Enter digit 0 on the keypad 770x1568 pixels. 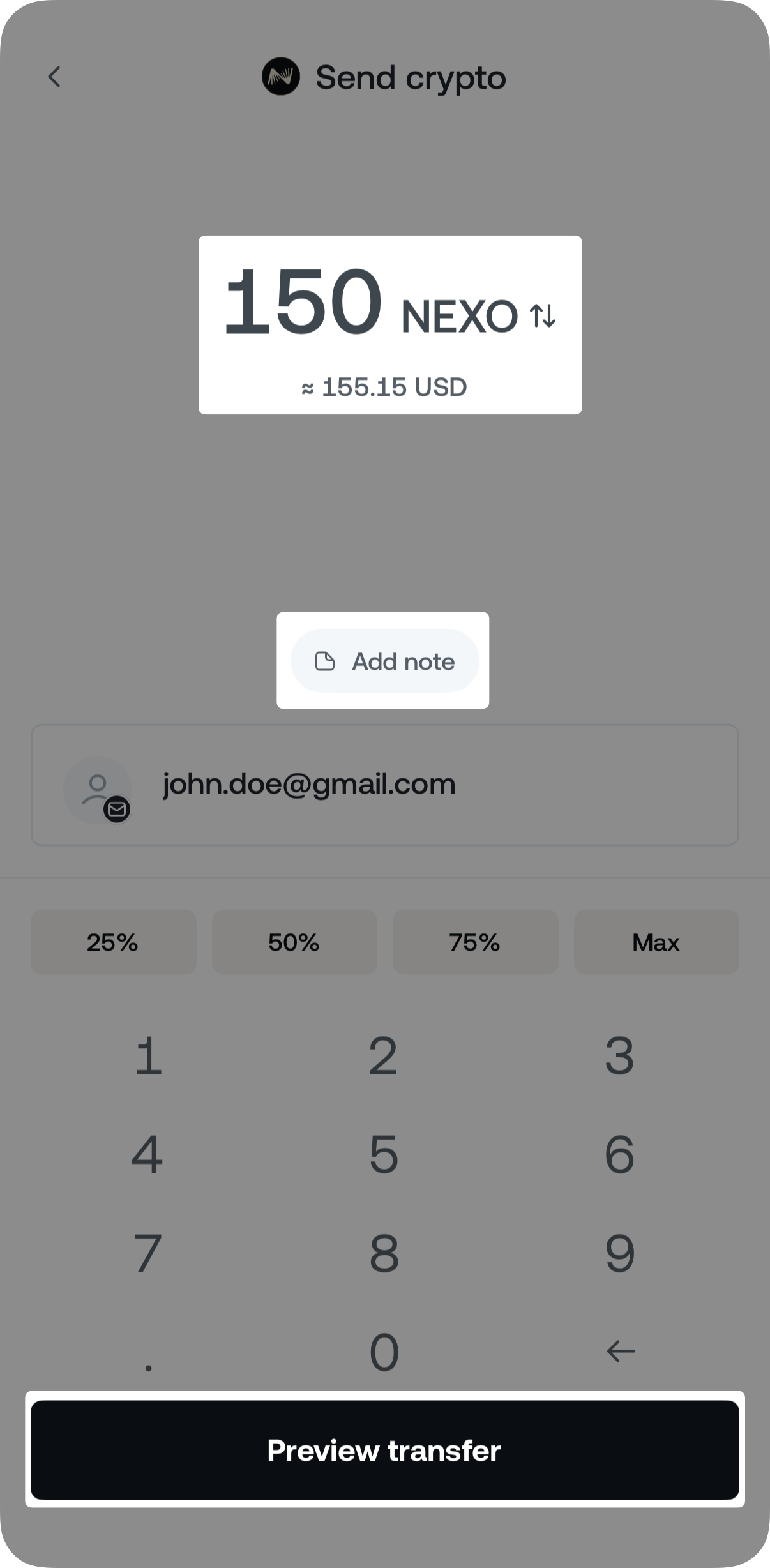click(384, 1352)
